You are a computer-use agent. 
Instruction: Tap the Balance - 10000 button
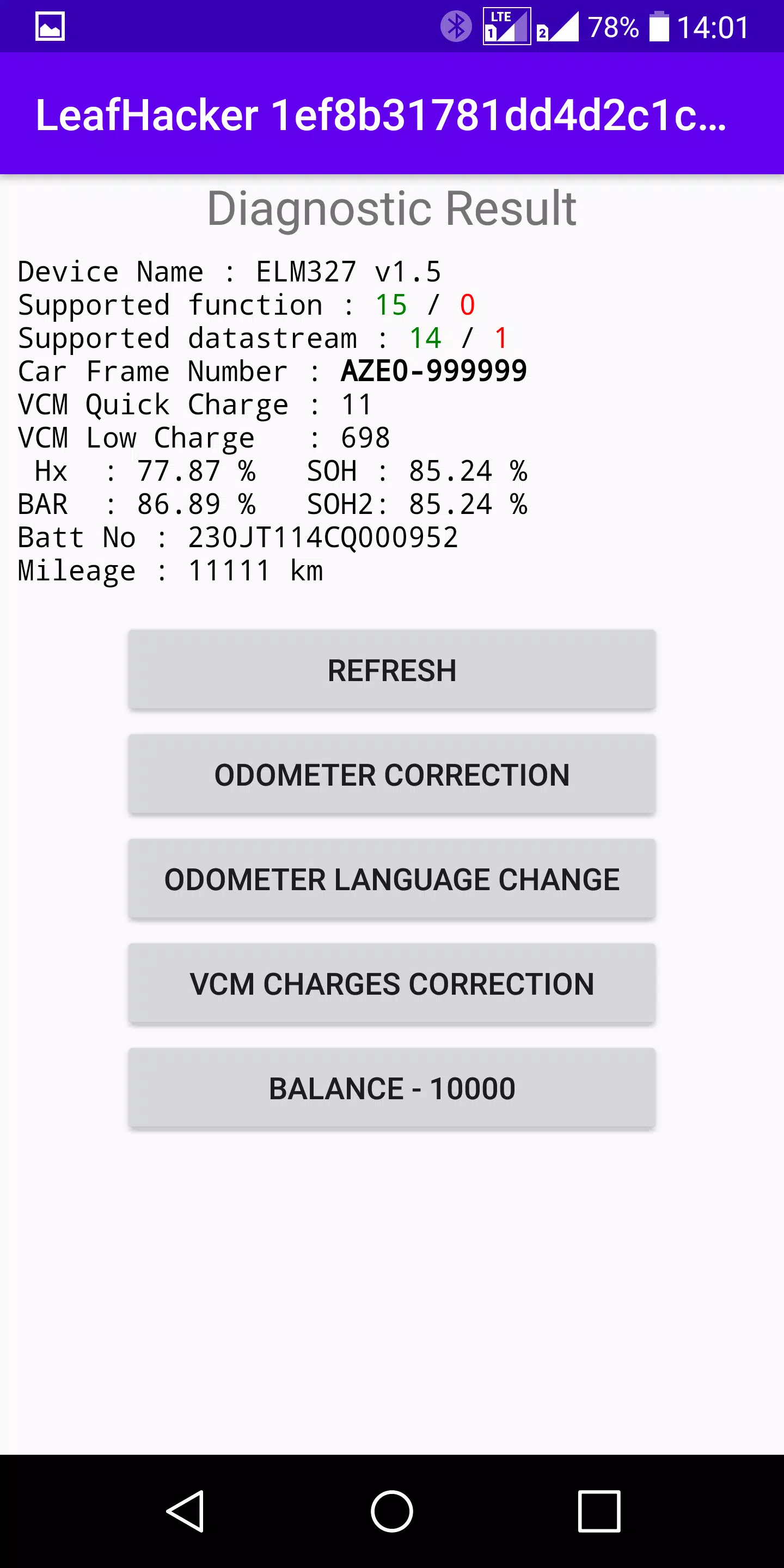pyautogui.click(x=391, y=1088)
